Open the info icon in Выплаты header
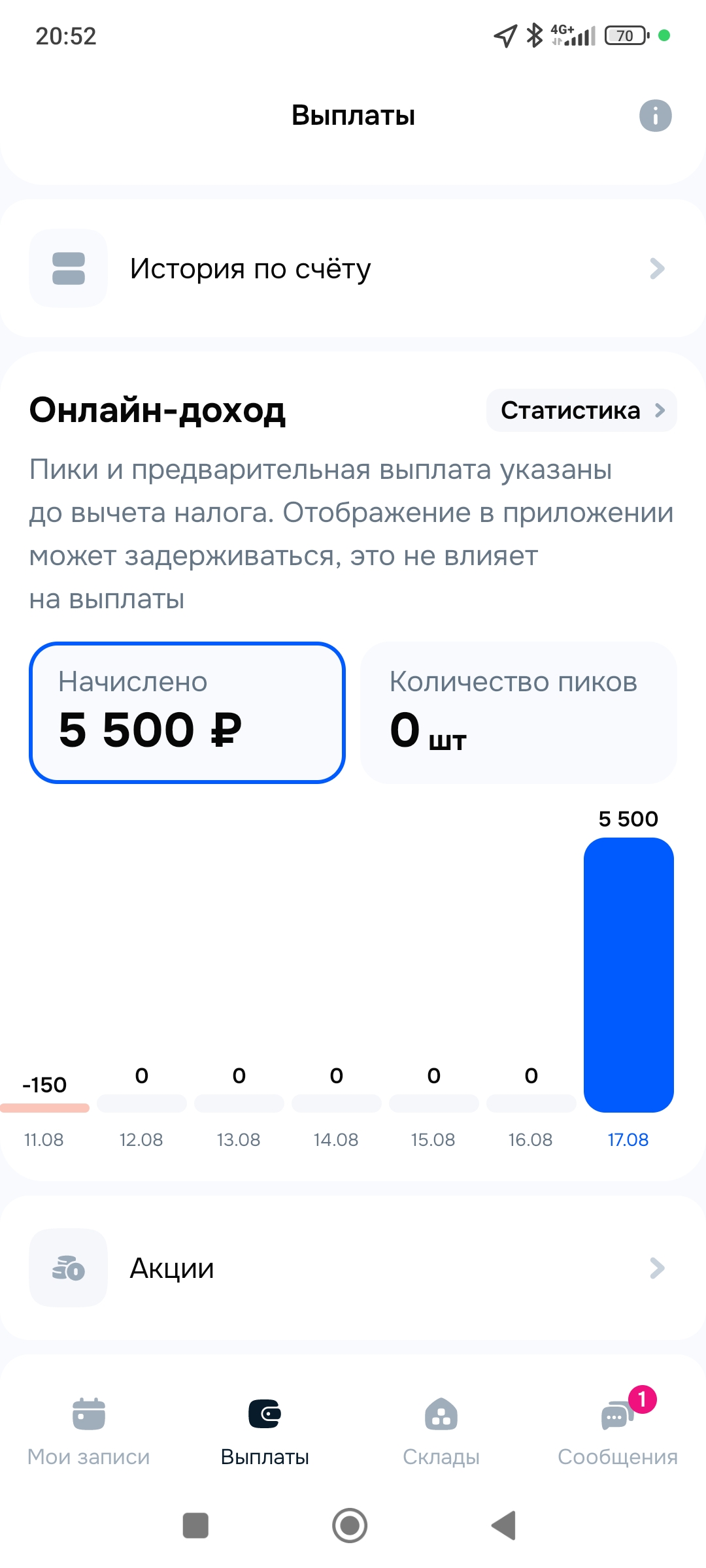This screenshot has width=706, height=1568. click(x=655, y=116)
